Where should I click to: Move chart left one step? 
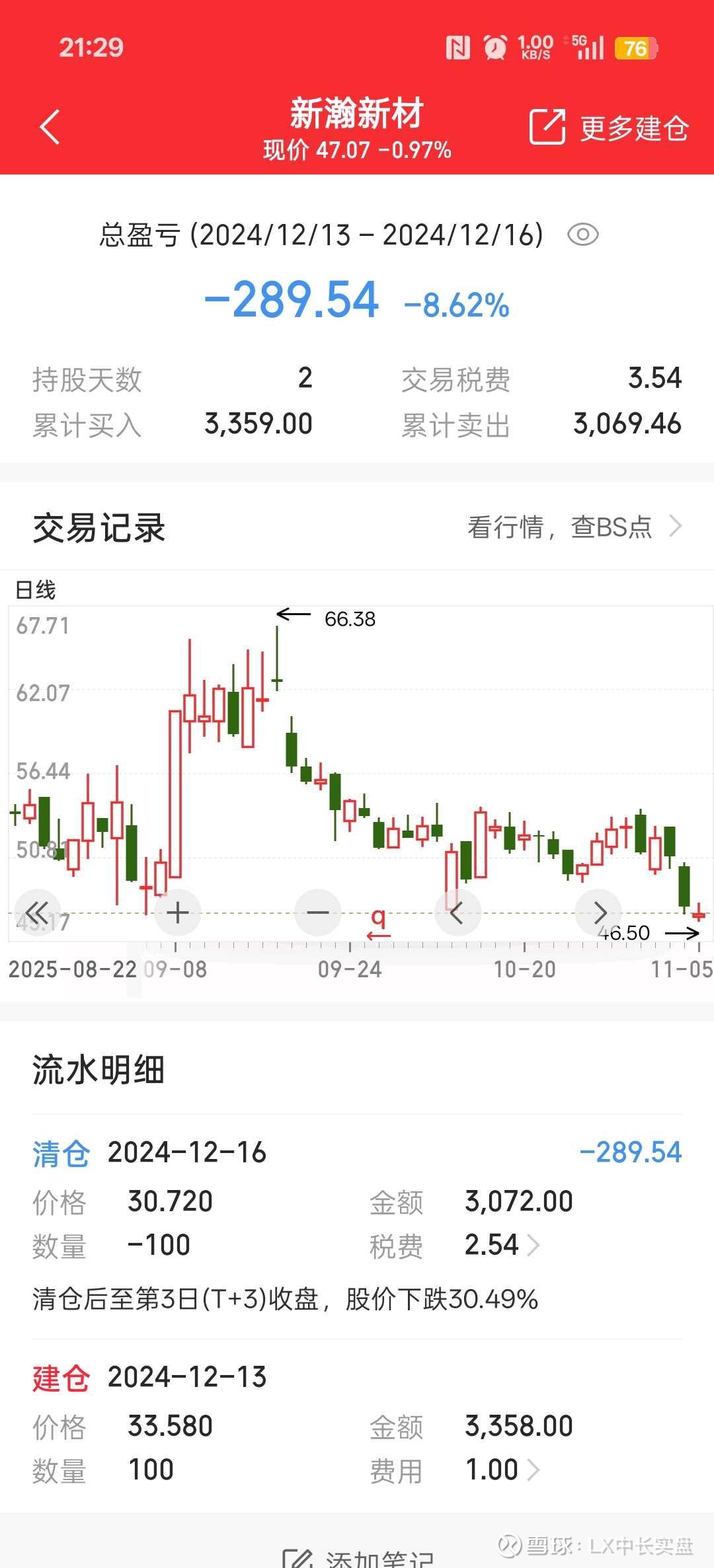(457, 913)
